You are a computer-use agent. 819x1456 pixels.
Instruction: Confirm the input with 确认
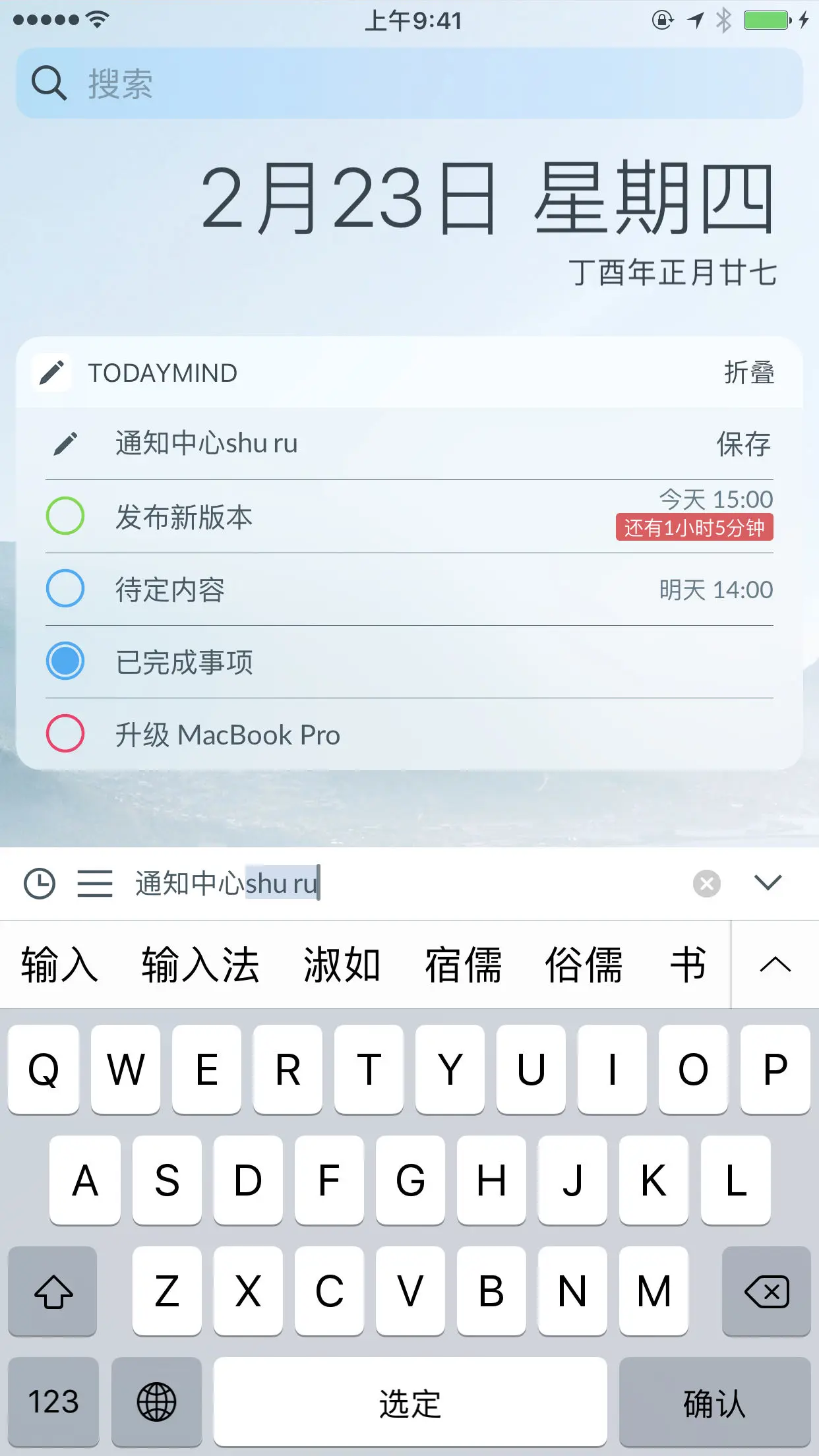714,1402
